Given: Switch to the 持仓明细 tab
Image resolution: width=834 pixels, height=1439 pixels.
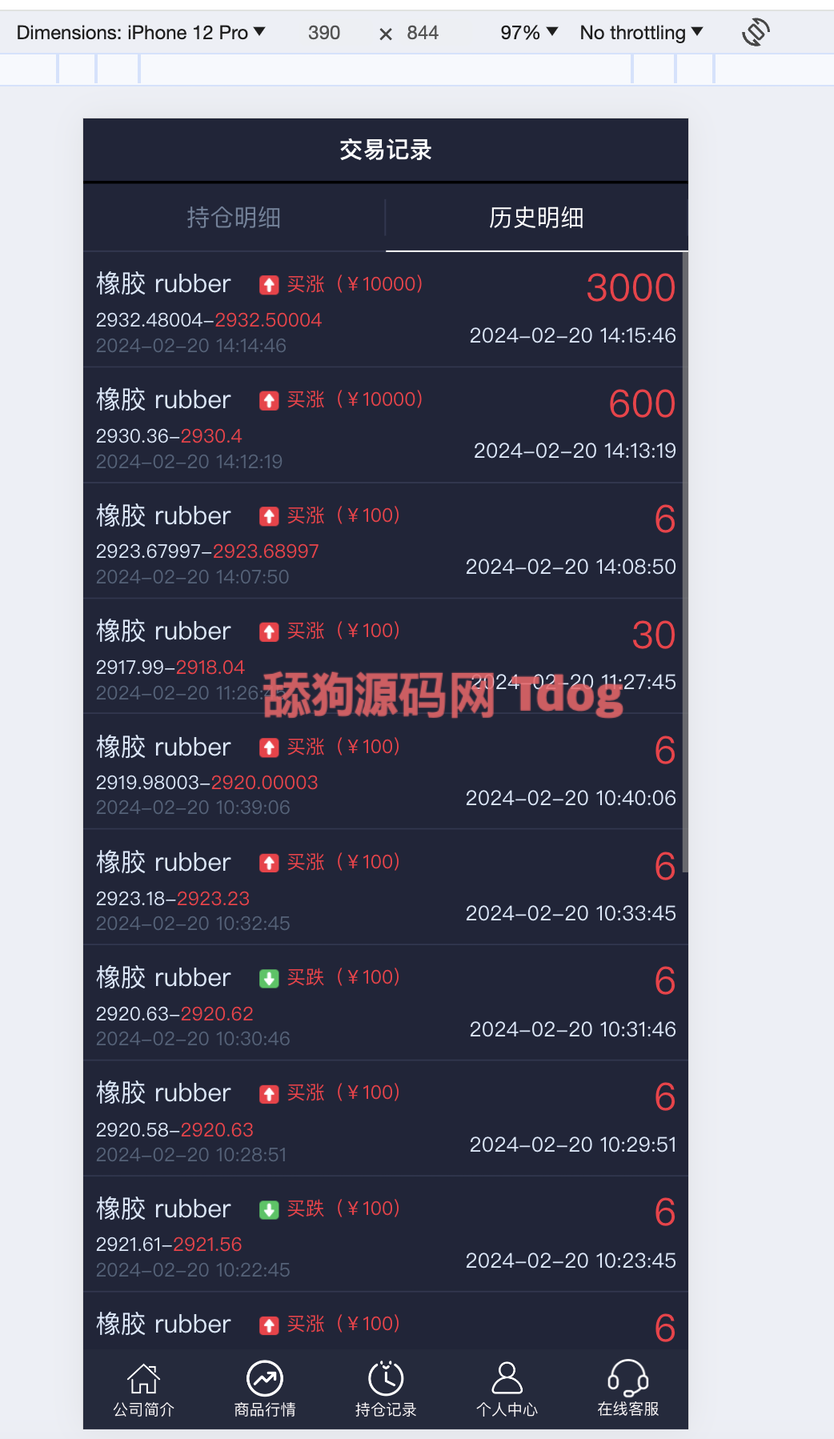Looking at the screenshot, I should [x=234, y=218].
